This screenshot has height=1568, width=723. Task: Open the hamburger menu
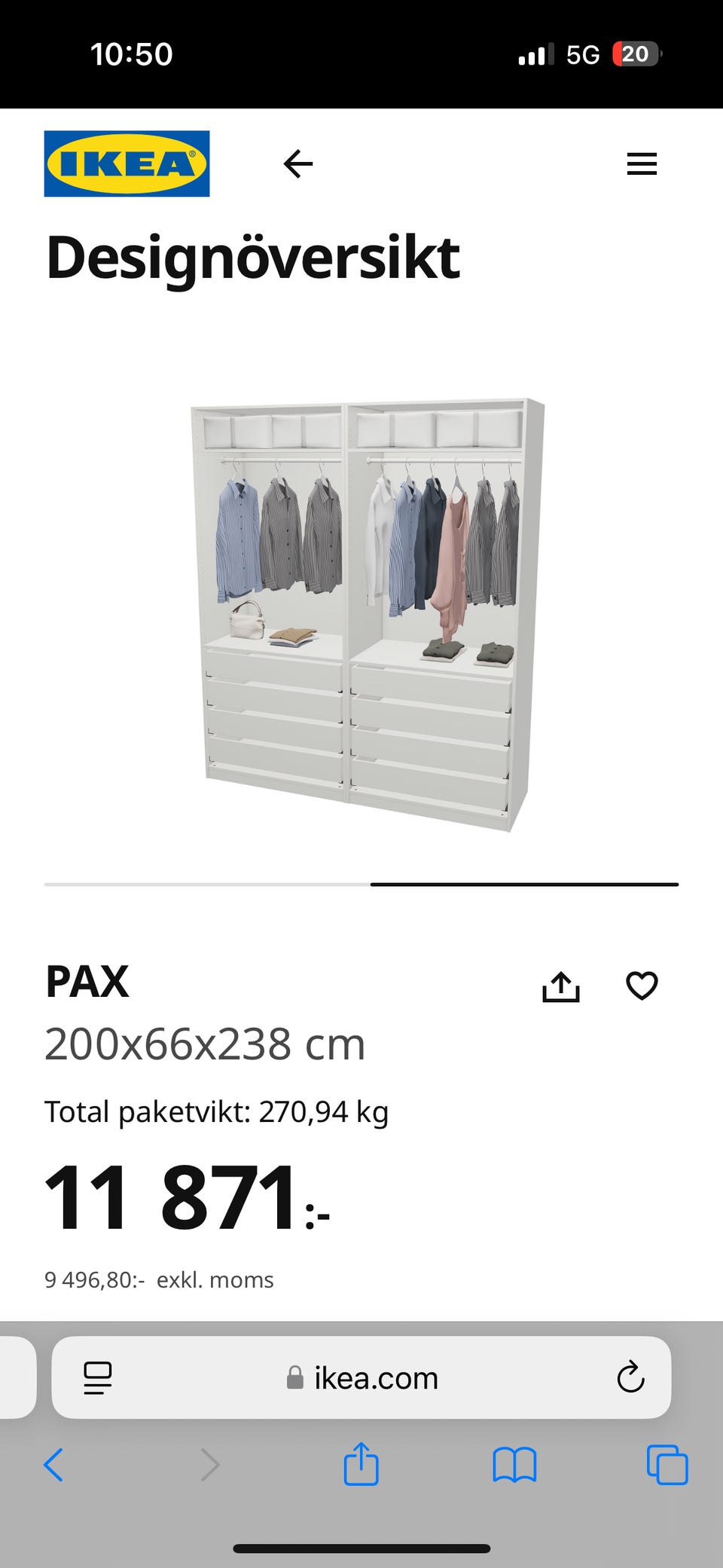(642, 164)
